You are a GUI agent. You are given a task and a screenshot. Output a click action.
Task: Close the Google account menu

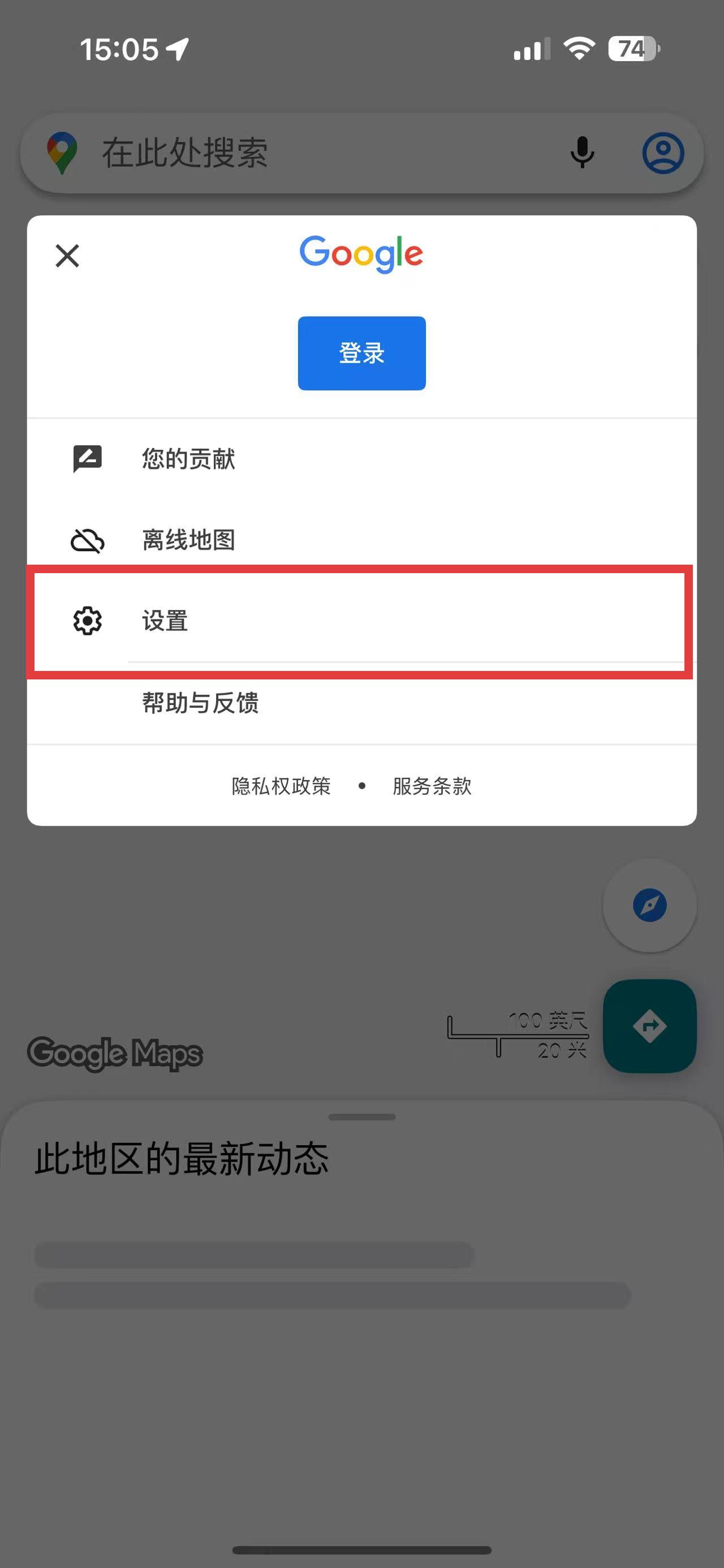(x=67, y=255)
